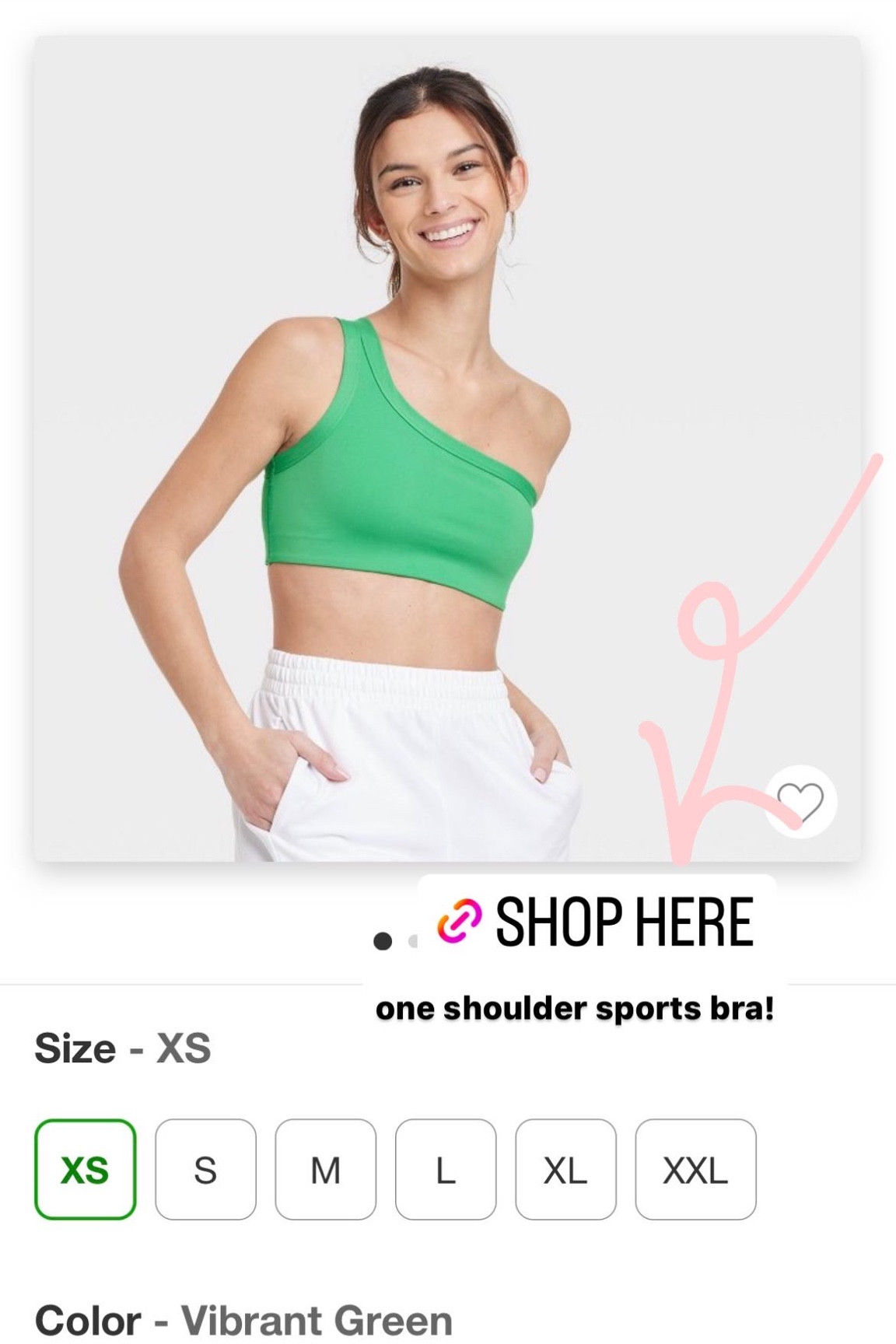This screenshot has height=1344, width=896.
Task: Expand the size options row
Action: [x=389, y=1170]
